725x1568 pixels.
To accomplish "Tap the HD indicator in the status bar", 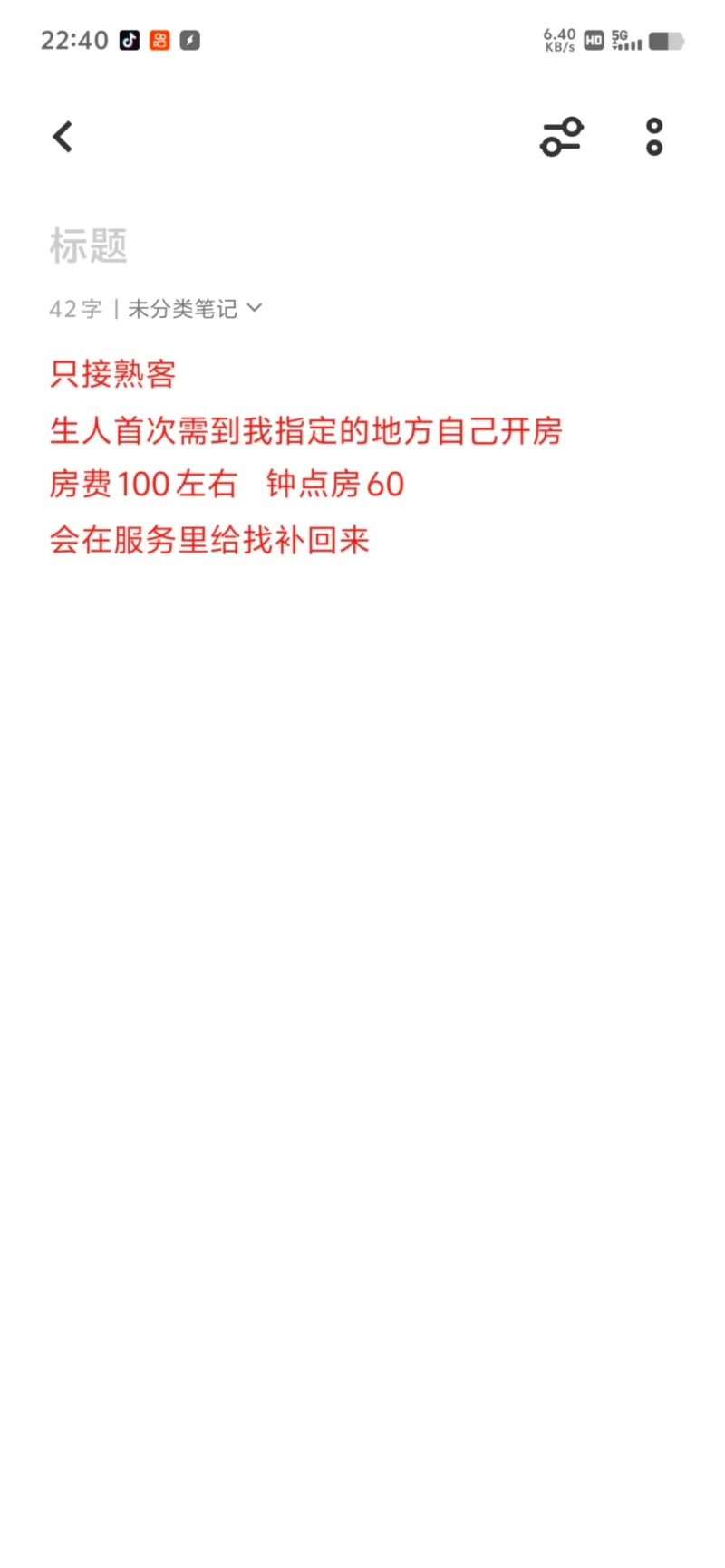I will pos(594,41).
